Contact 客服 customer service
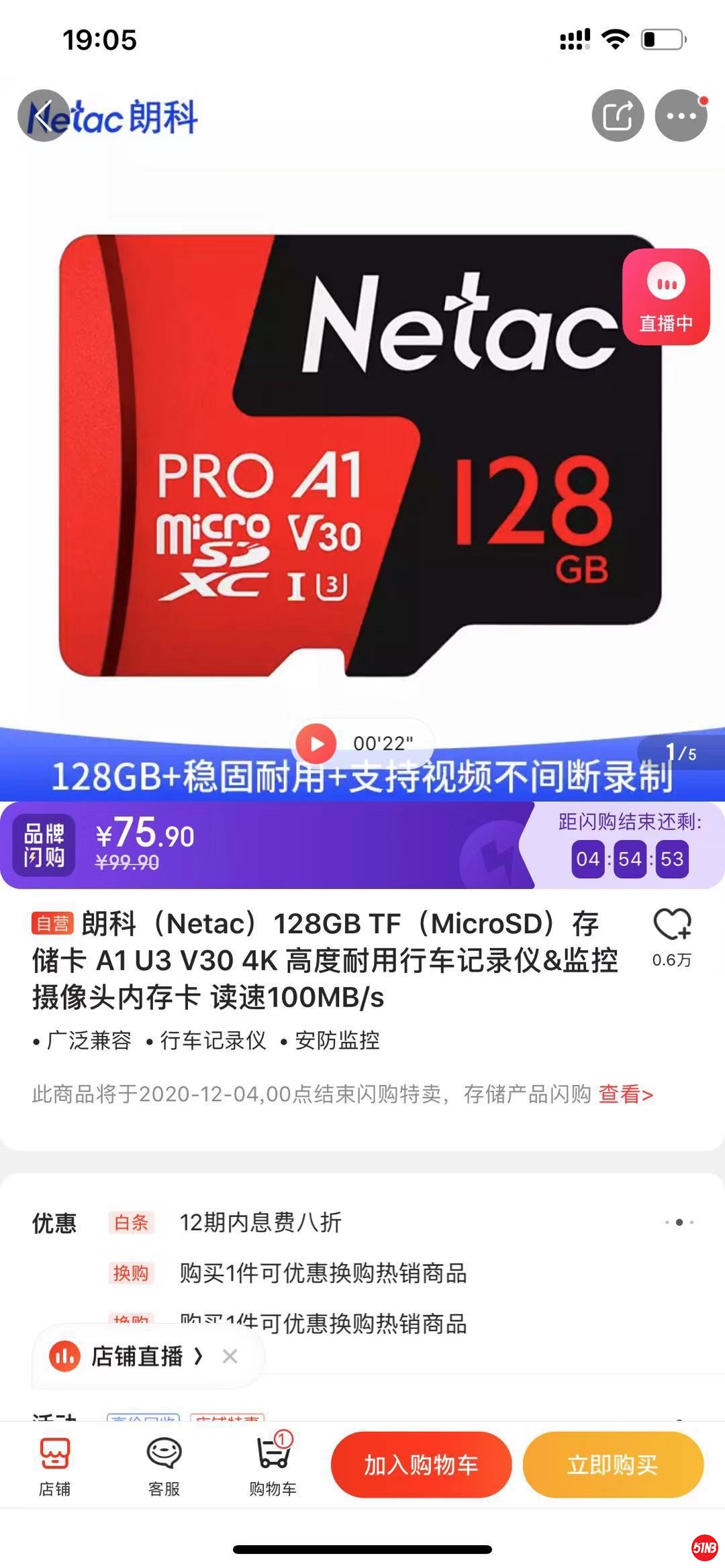Viewport: 725px width, 1568px height. click(164, 1466)
